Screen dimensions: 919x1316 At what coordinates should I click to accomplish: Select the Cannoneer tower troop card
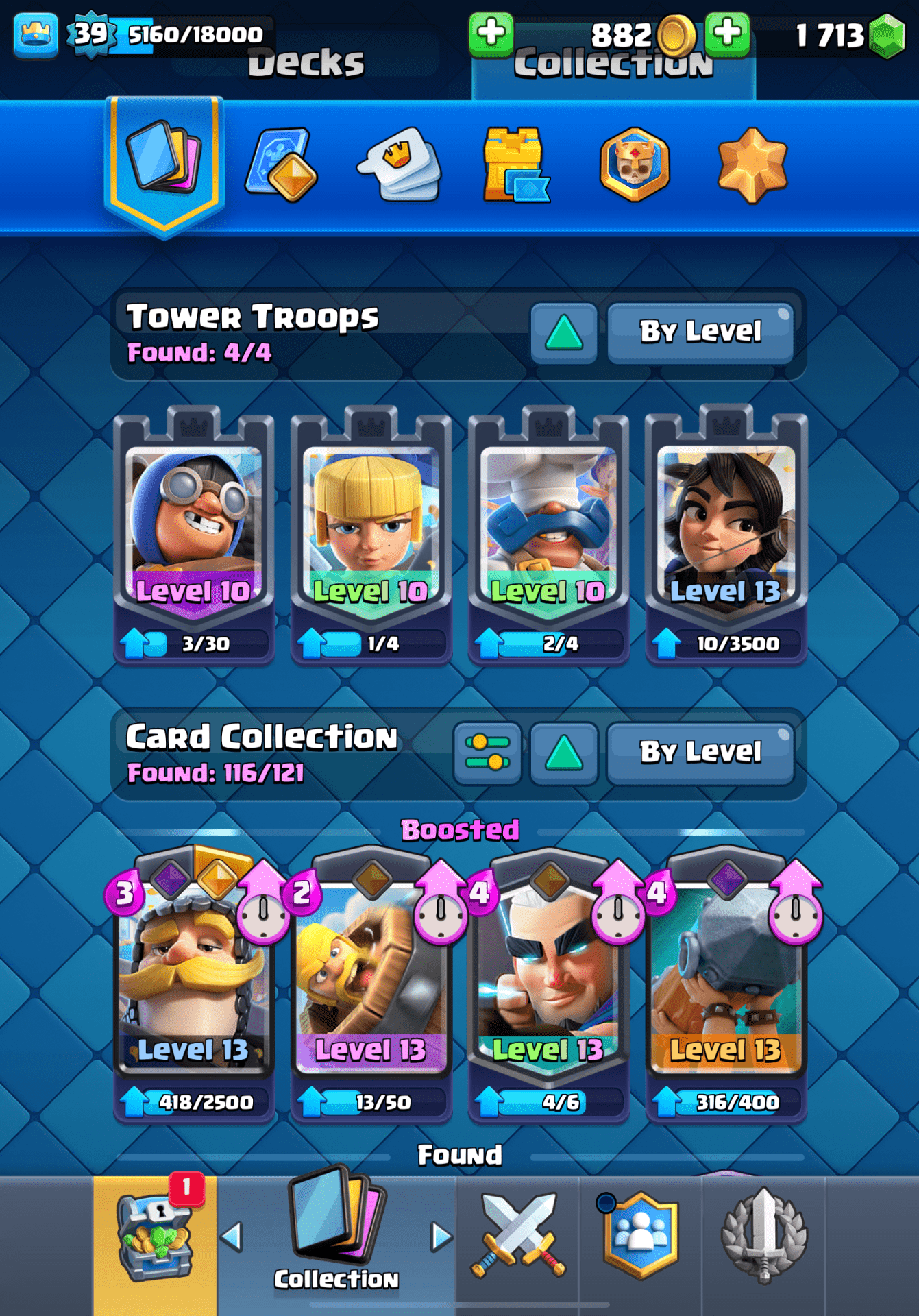(194, 528)
